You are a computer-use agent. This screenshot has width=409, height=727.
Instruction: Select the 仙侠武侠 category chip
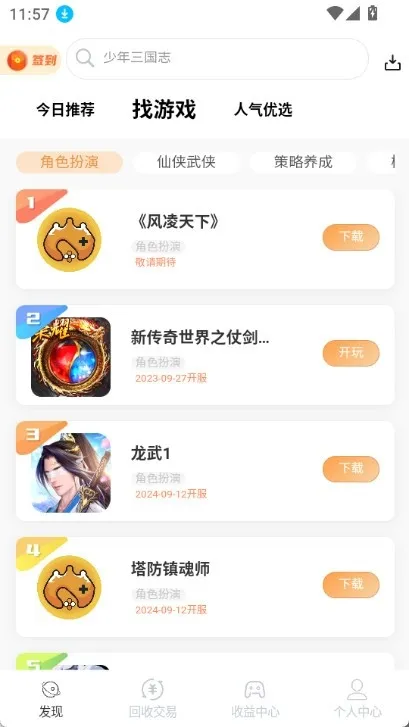[186, 162]
